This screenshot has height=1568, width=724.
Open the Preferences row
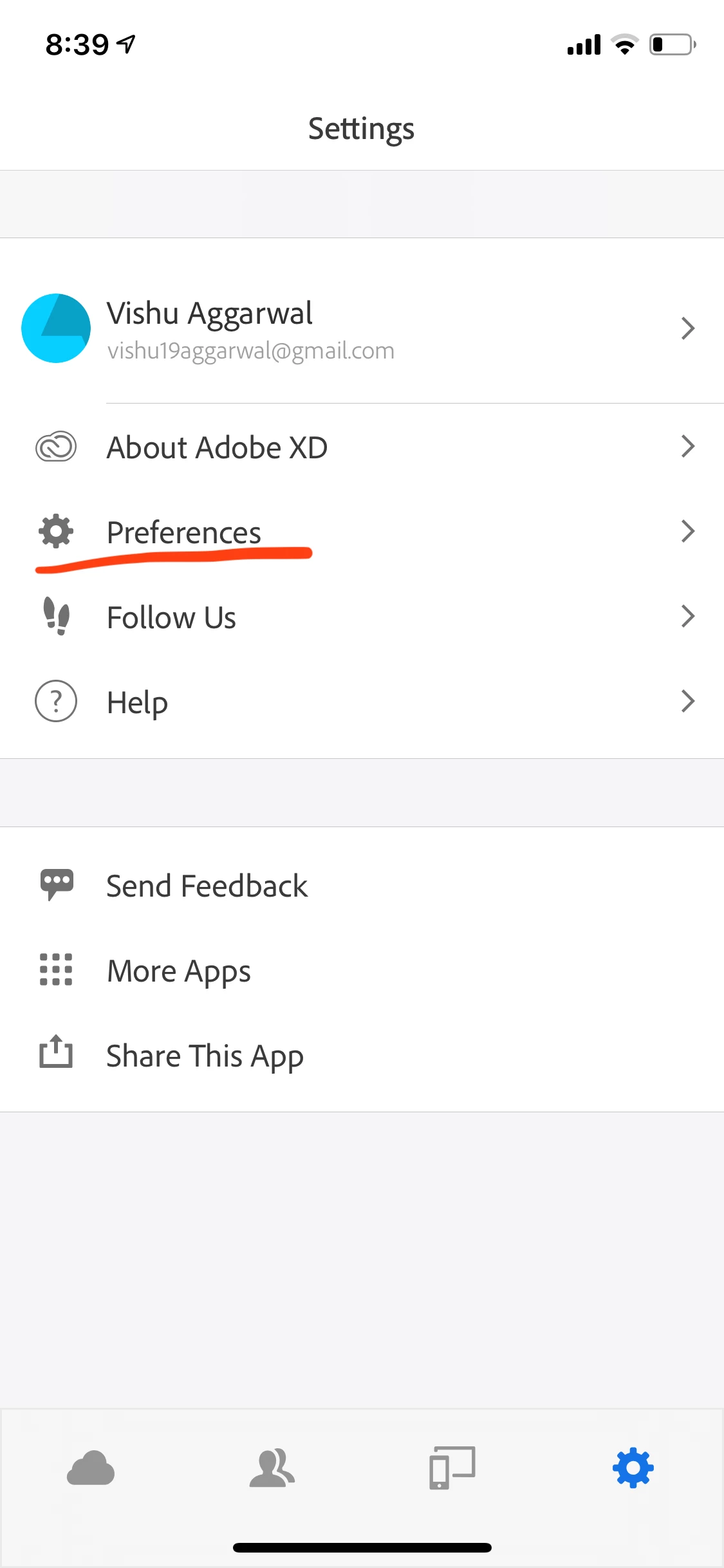click(x=360, y=532)
